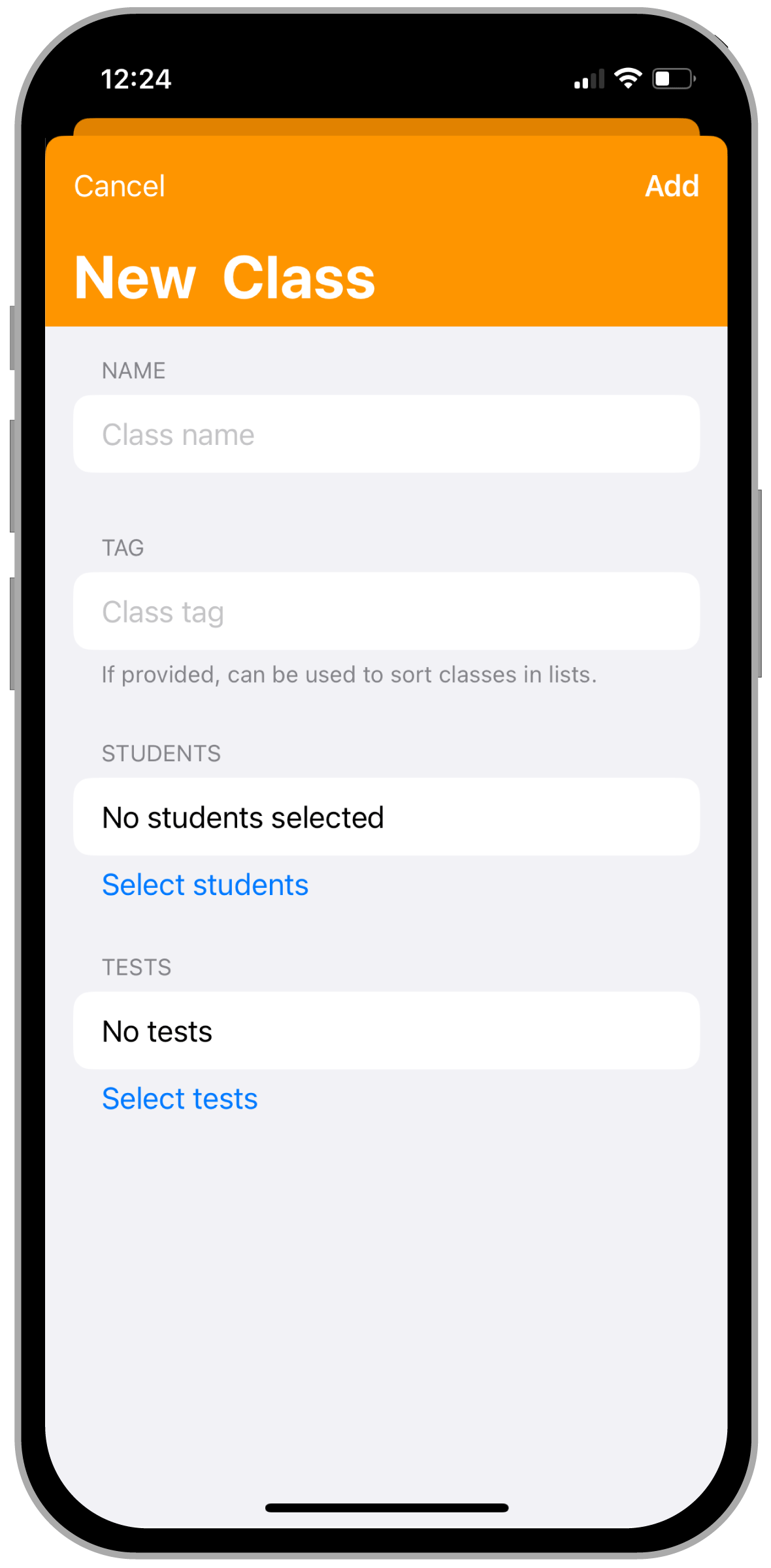771x1568 pixels.
Task: Focus the Class name field
Action: pyautogui.click(x=385, y=434)
